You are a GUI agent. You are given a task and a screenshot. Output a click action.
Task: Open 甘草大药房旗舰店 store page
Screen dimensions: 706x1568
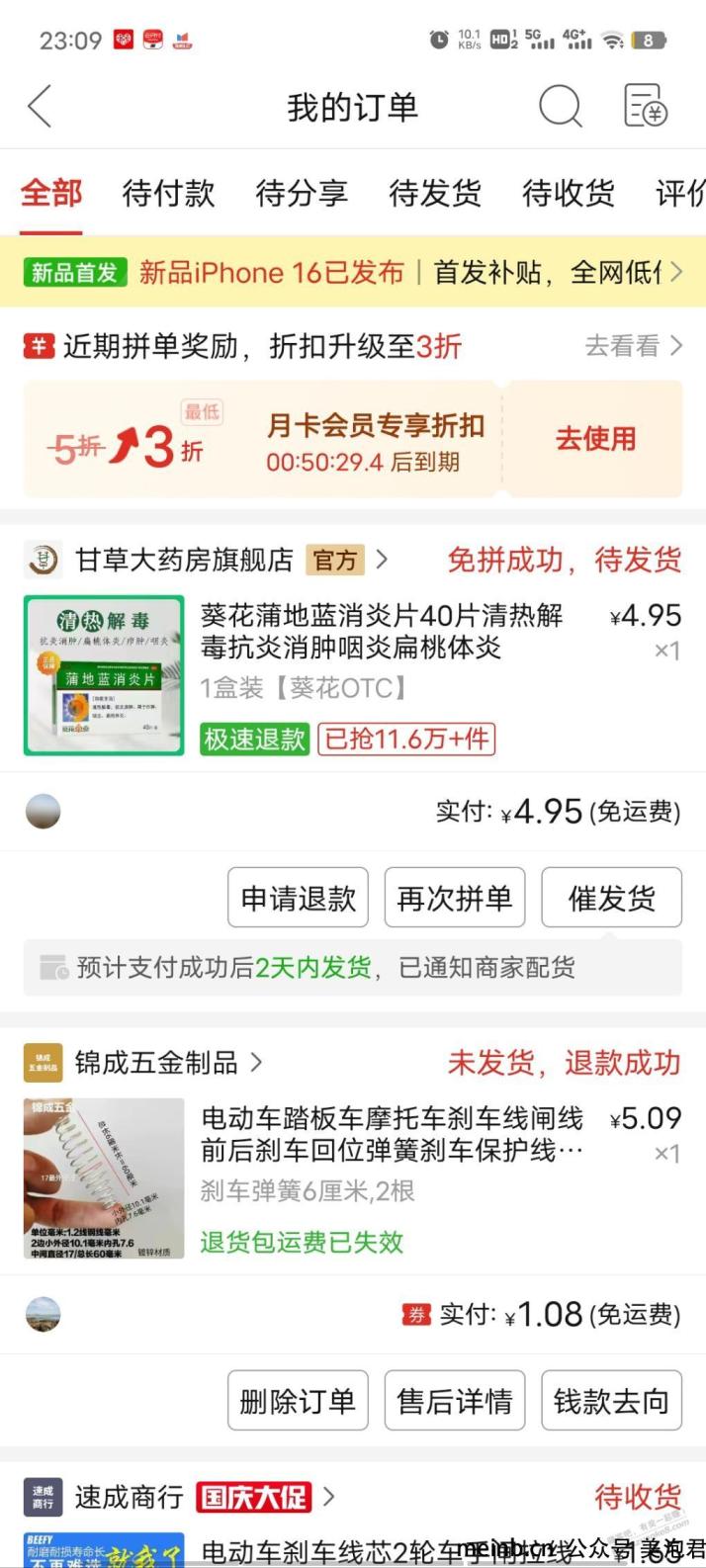click(185, 561)
